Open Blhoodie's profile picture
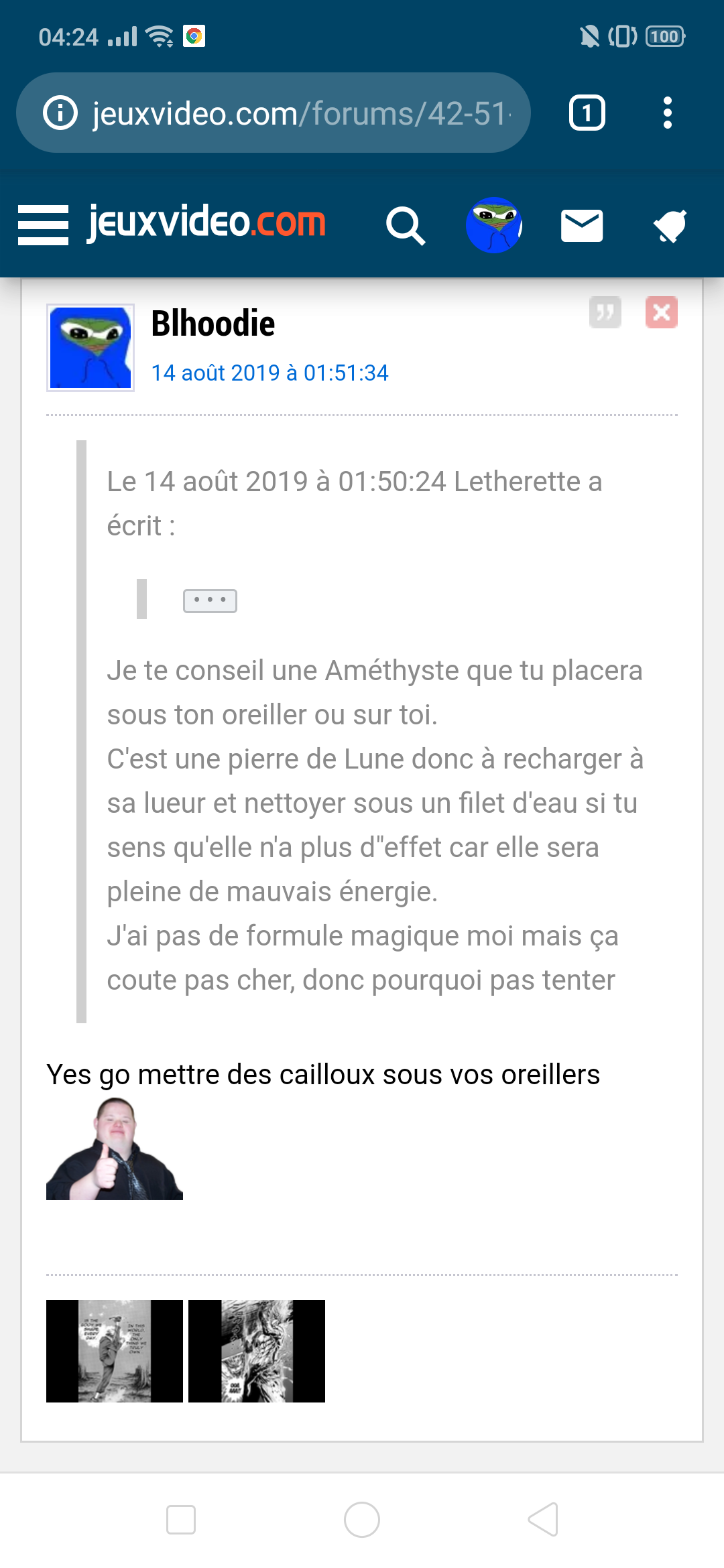Viewport: 724px width, 1568px height. click(x=90, y=347)
